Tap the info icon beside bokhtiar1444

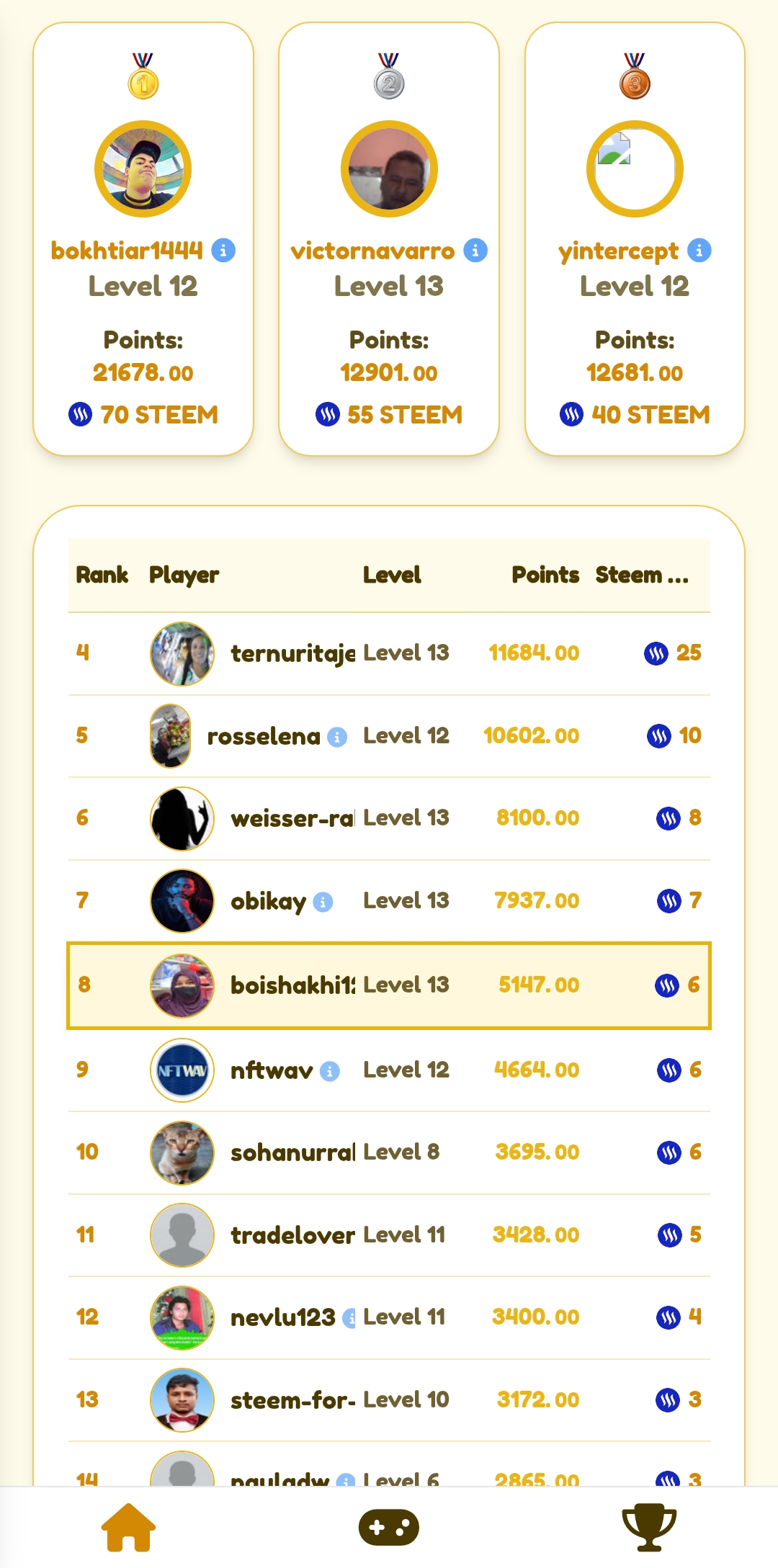coord(223,251)
